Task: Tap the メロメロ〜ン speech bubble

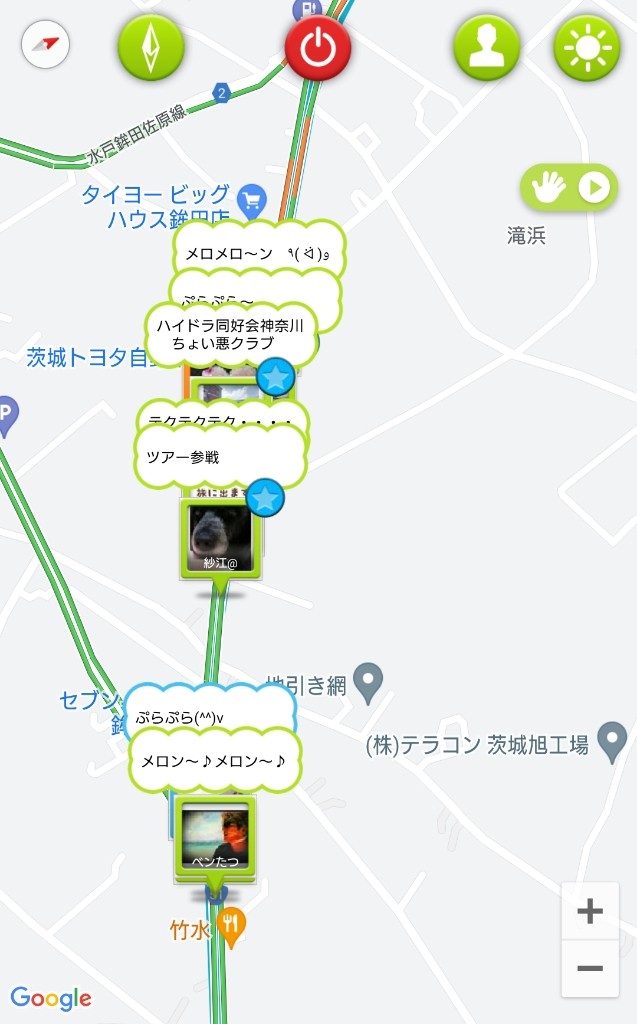Action: click(x=258, y=254)
